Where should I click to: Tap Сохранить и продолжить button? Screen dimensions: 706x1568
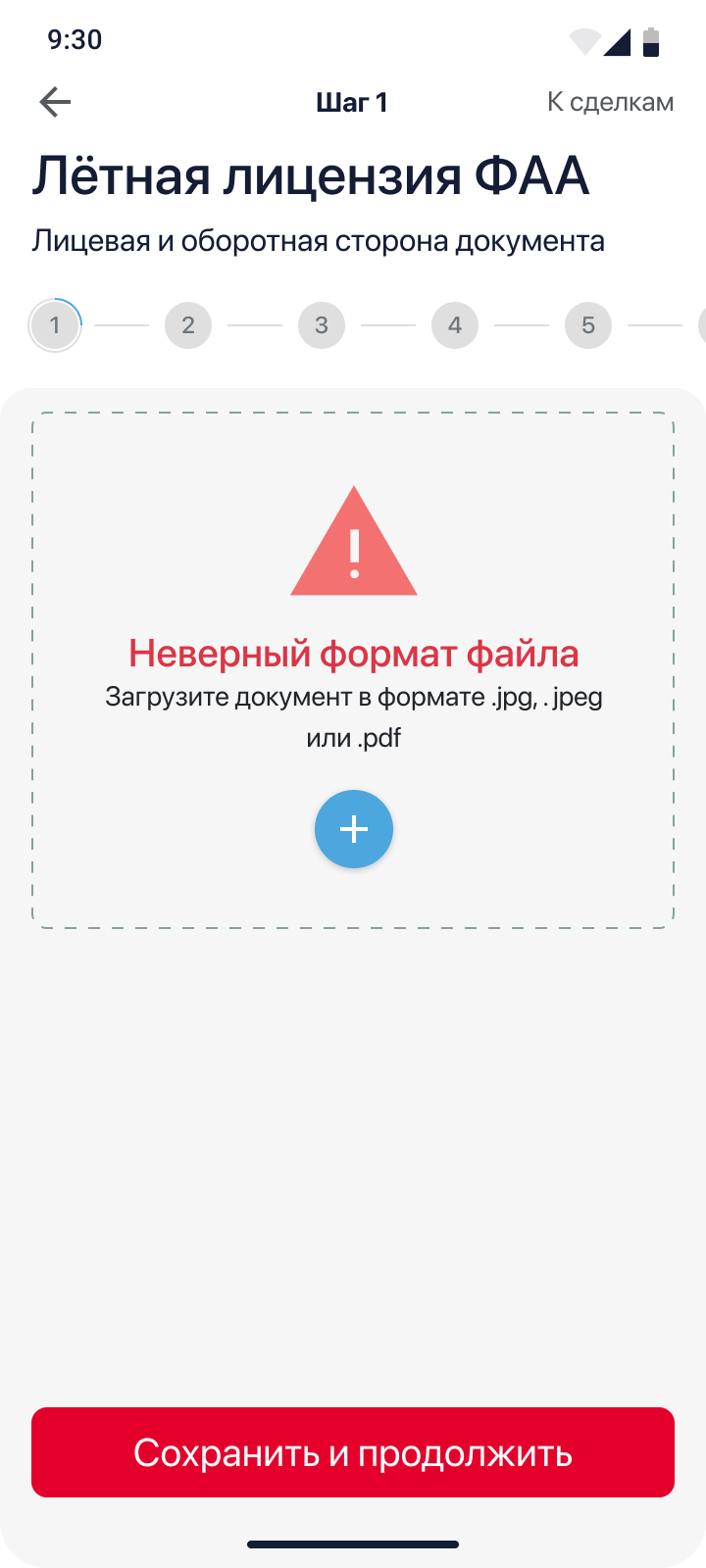click(353, 1452)
